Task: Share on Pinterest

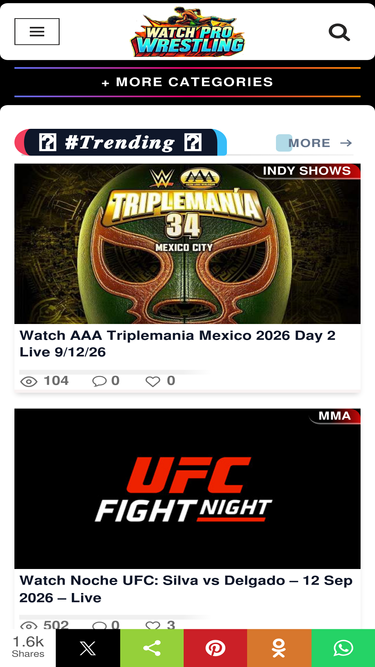Action: click(216, 648)
